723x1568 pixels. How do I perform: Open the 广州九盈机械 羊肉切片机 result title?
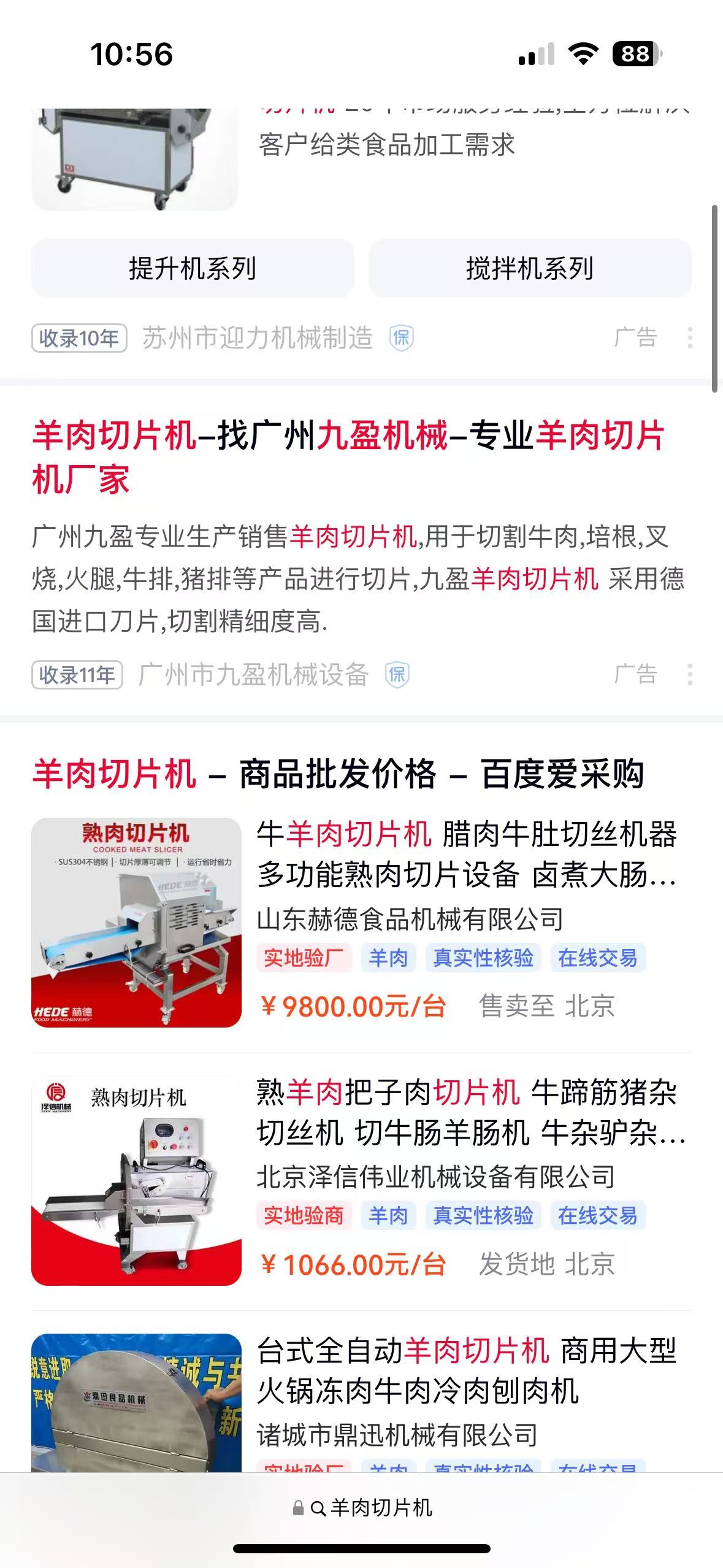[x=348, y=457]
